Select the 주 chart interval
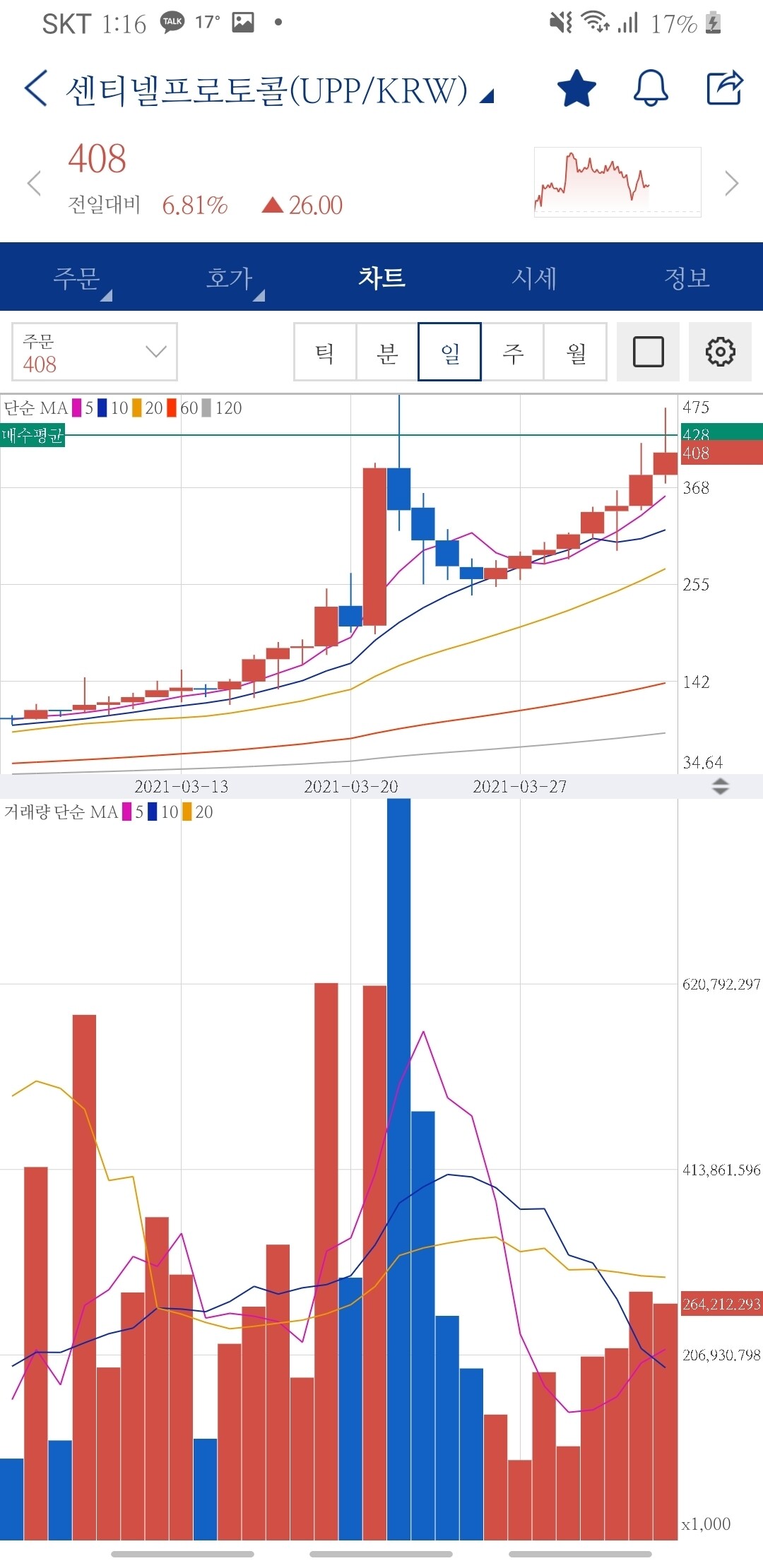763x1568 pixels. tap(513, 352)
